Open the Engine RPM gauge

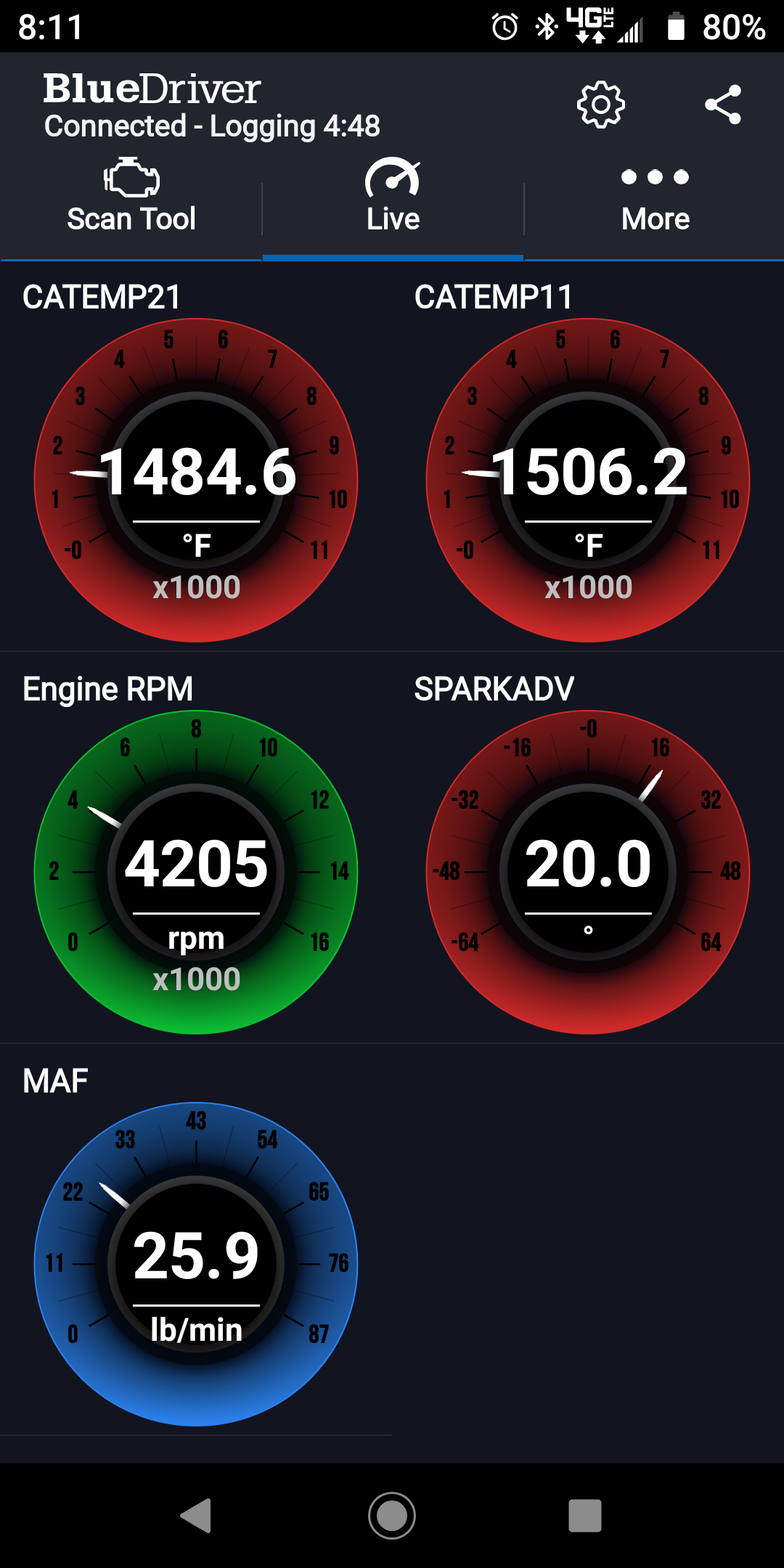click(196, 872)
